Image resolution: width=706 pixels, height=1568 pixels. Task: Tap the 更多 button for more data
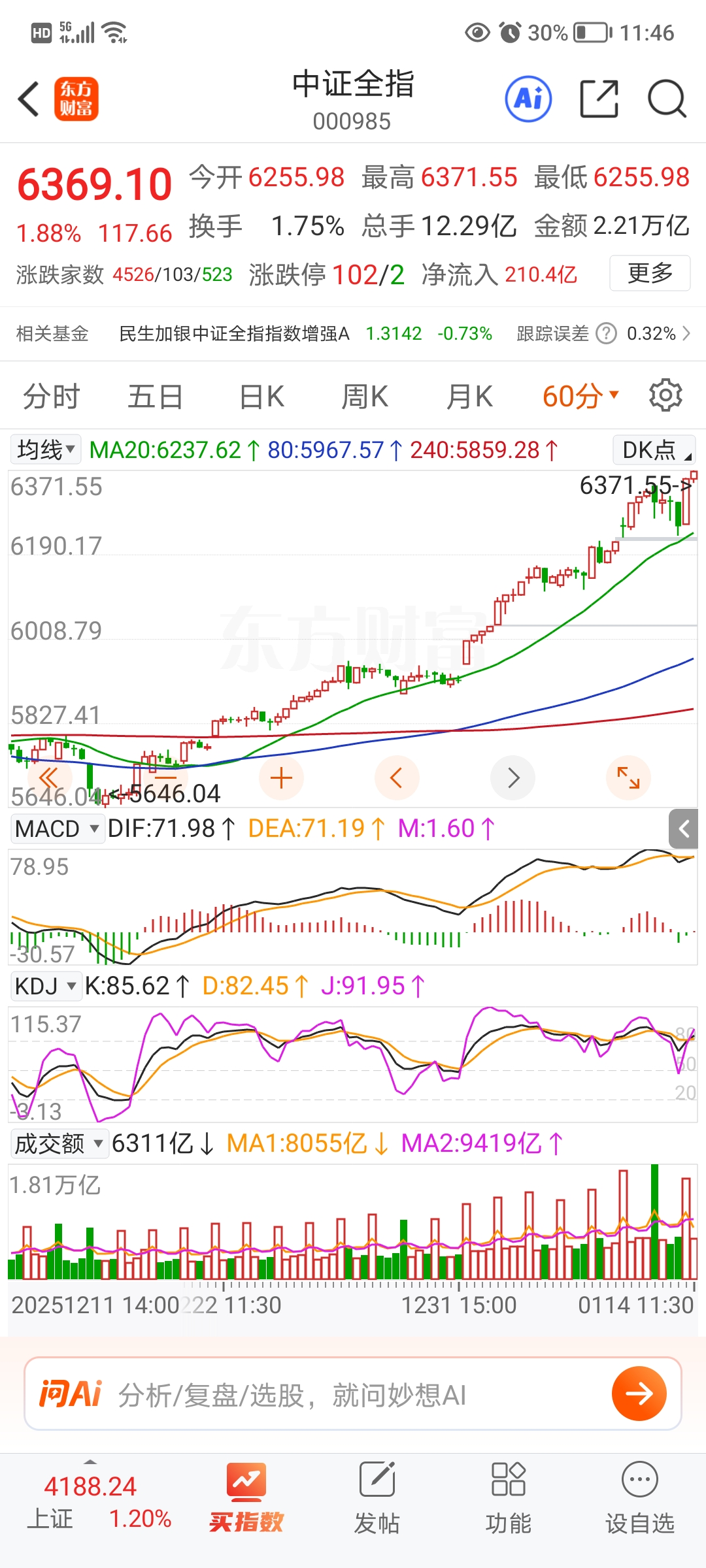(650, 273)
